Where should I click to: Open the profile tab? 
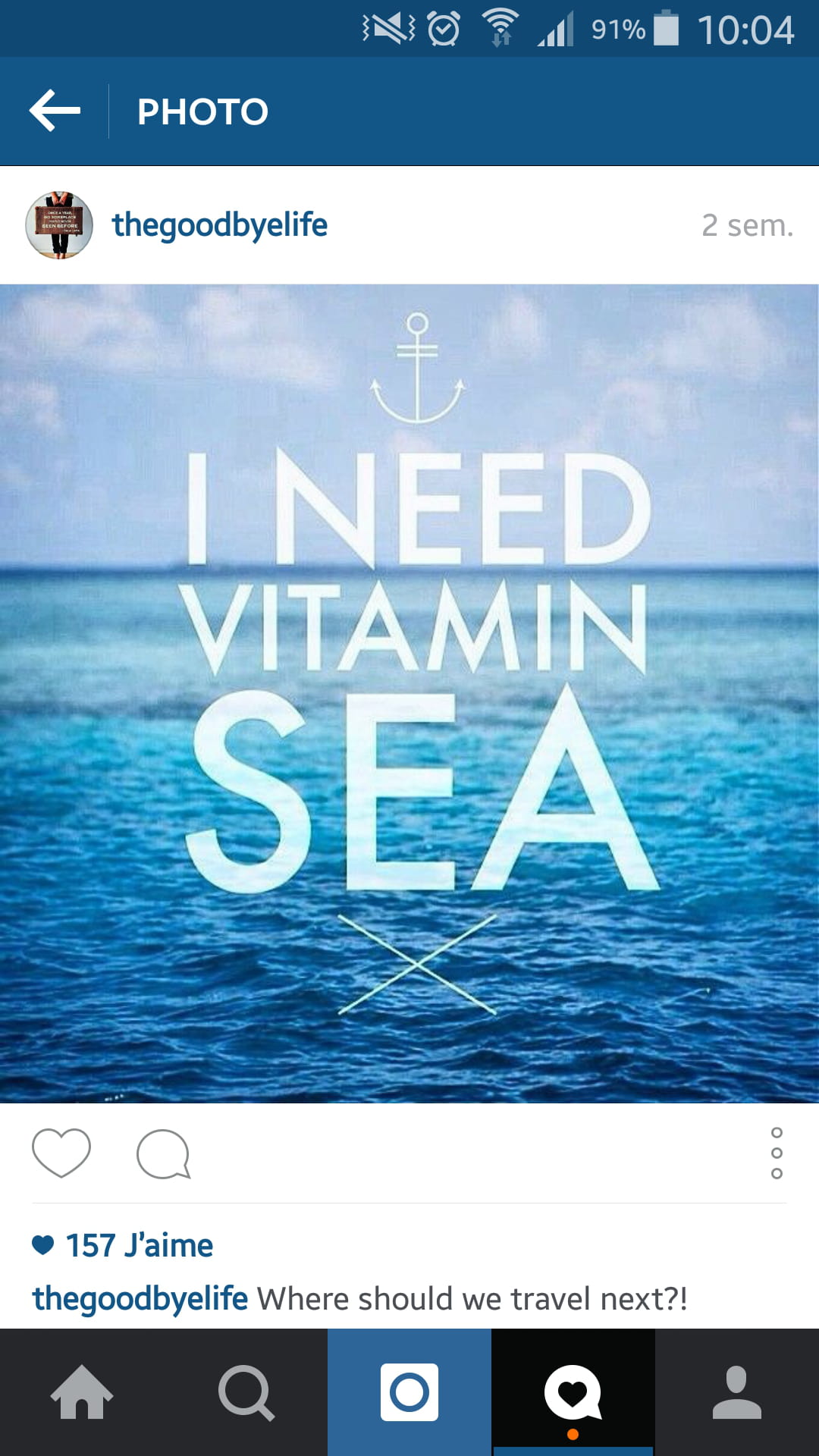click(737, 1392)
